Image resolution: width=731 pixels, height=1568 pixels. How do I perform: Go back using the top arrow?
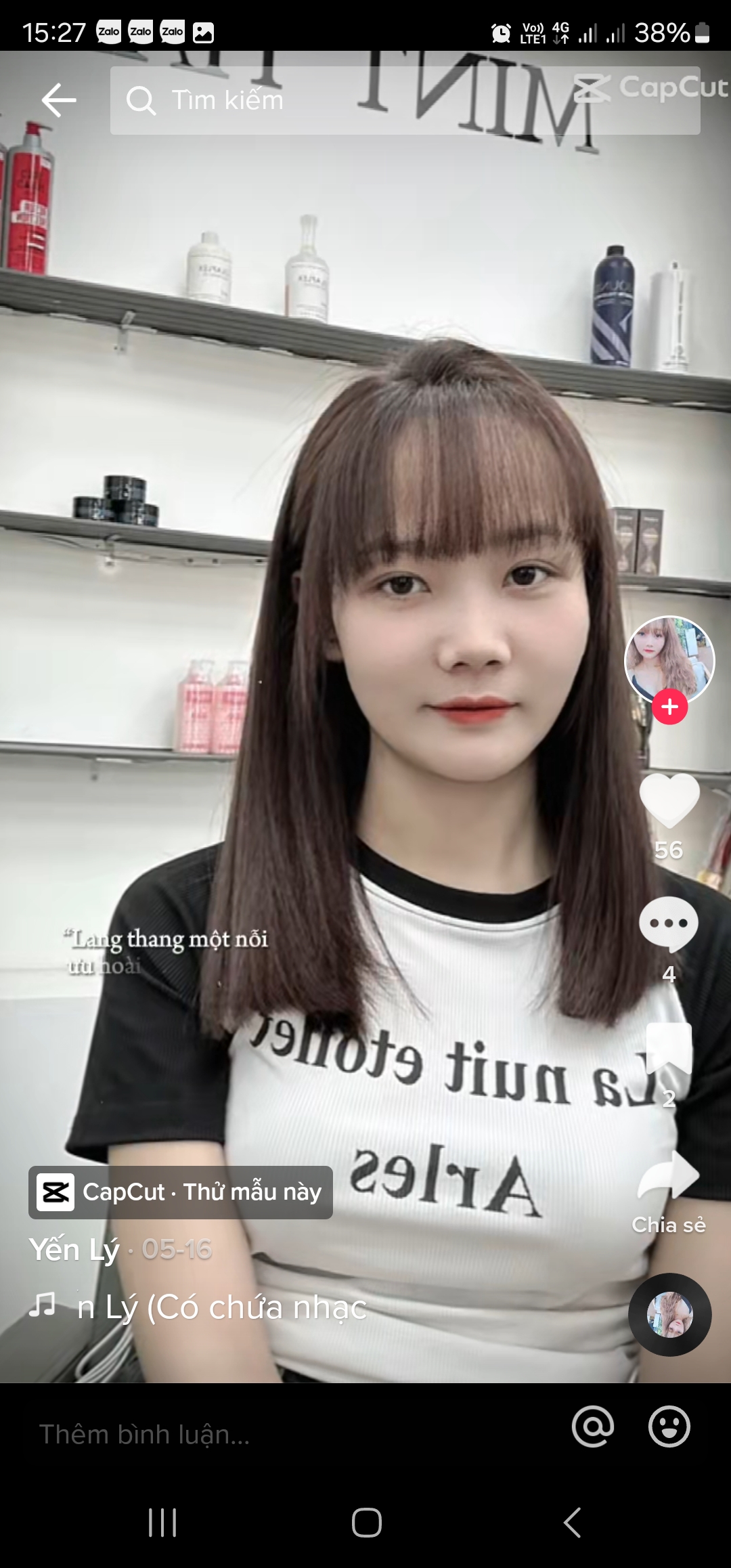[x=59, y=100]
